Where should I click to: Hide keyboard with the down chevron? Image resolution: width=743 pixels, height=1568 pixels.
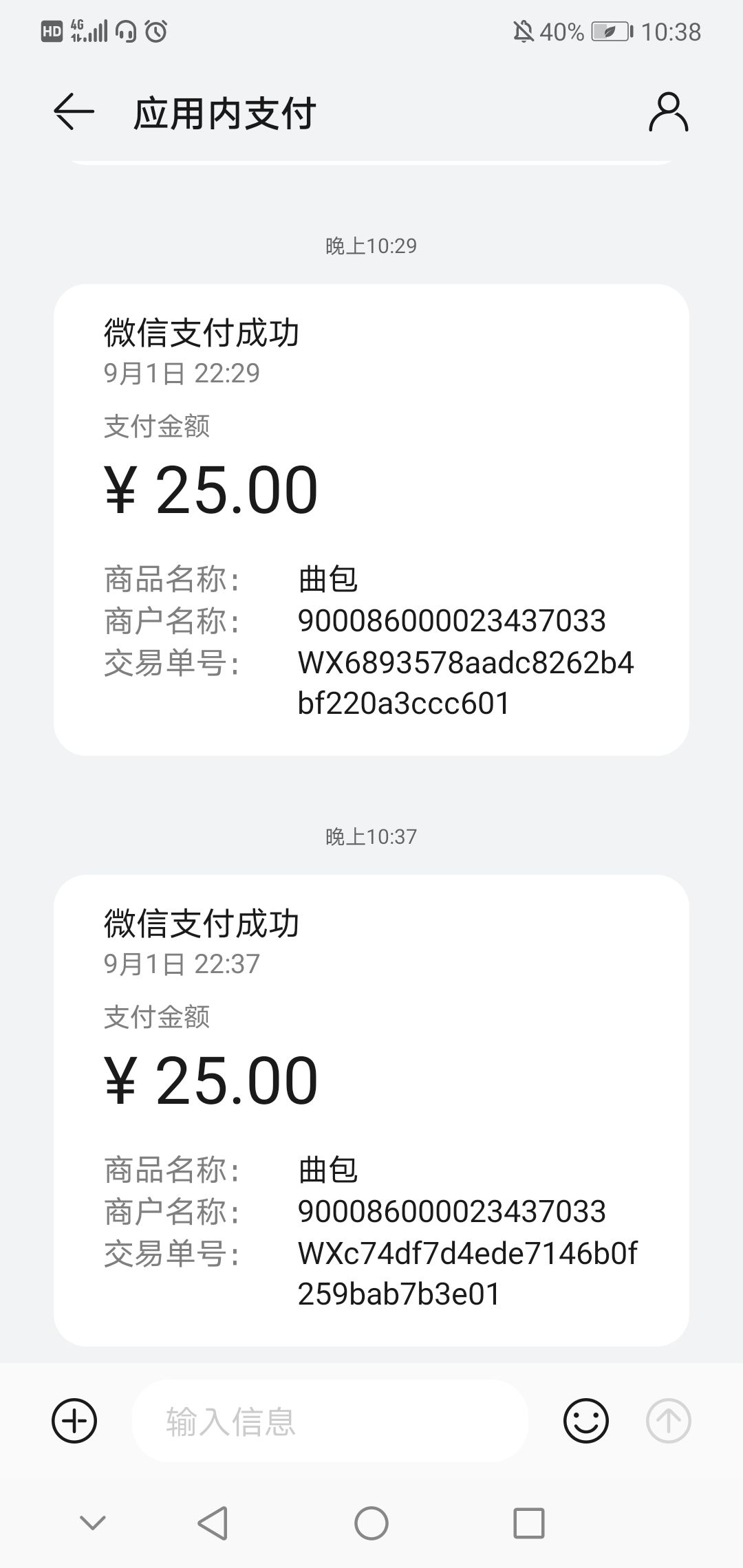click(93, 1523)
